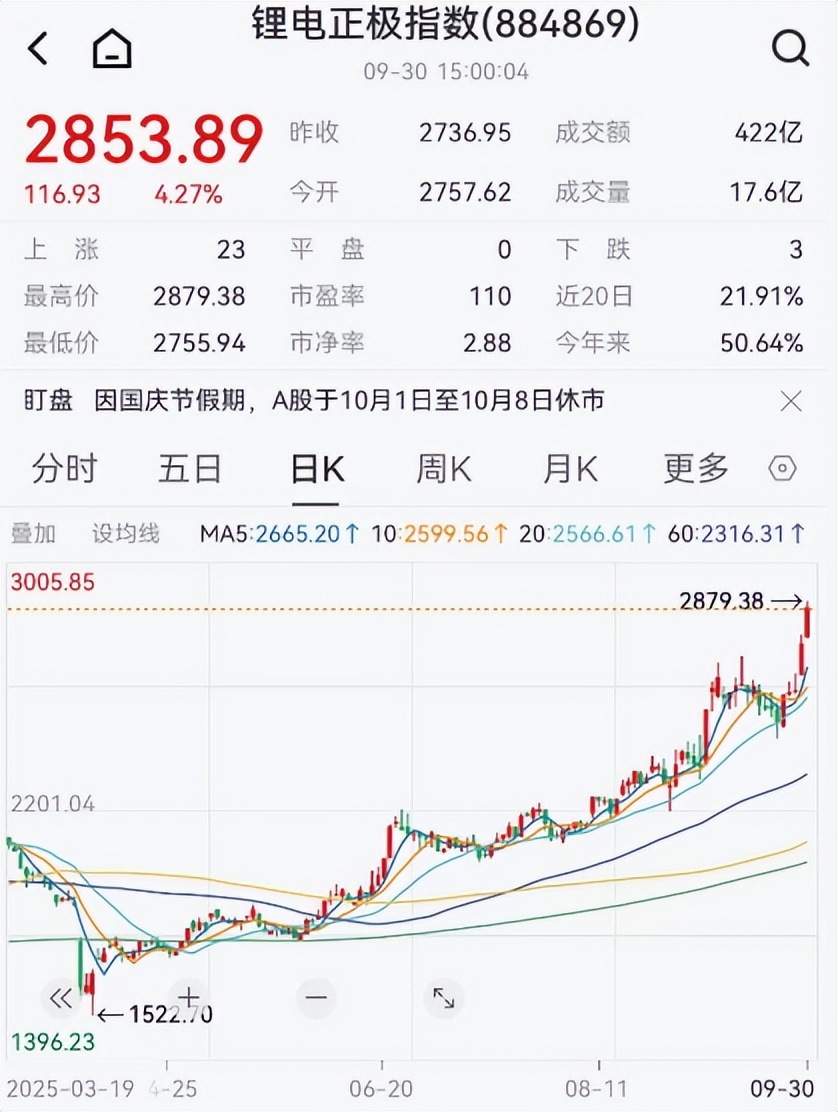This screenshot has width=838, height=1112.
Task: Open 设均线 moving average settings
Action: click(126, 533)
